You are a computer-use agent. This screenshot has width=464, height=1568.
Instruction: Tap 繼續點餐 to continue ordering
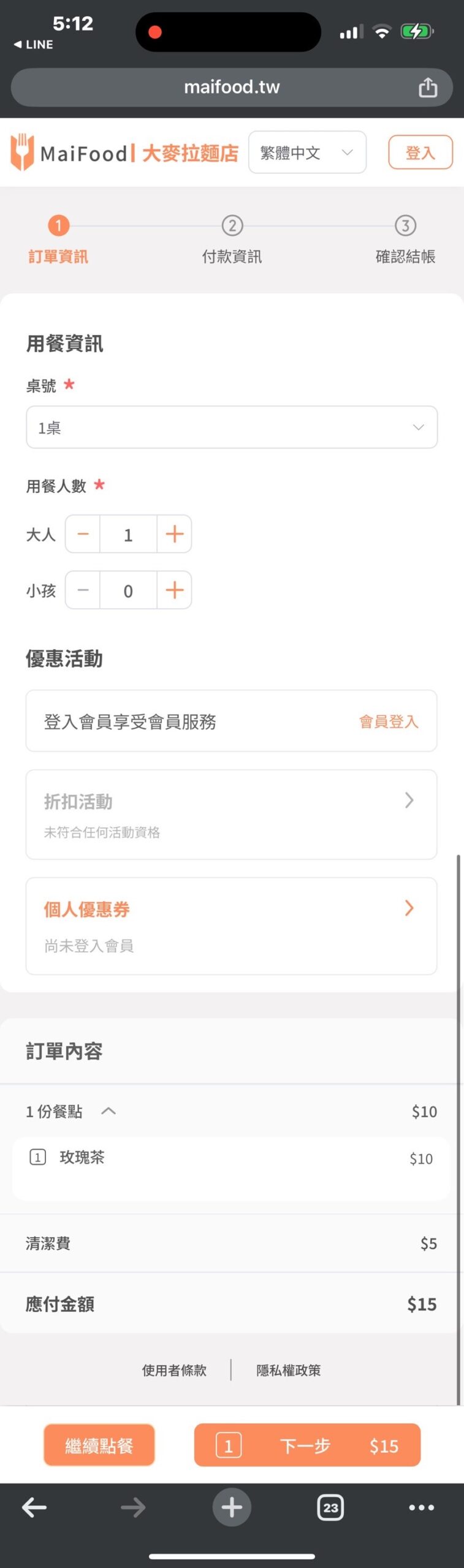click(x=99, y=1445)
